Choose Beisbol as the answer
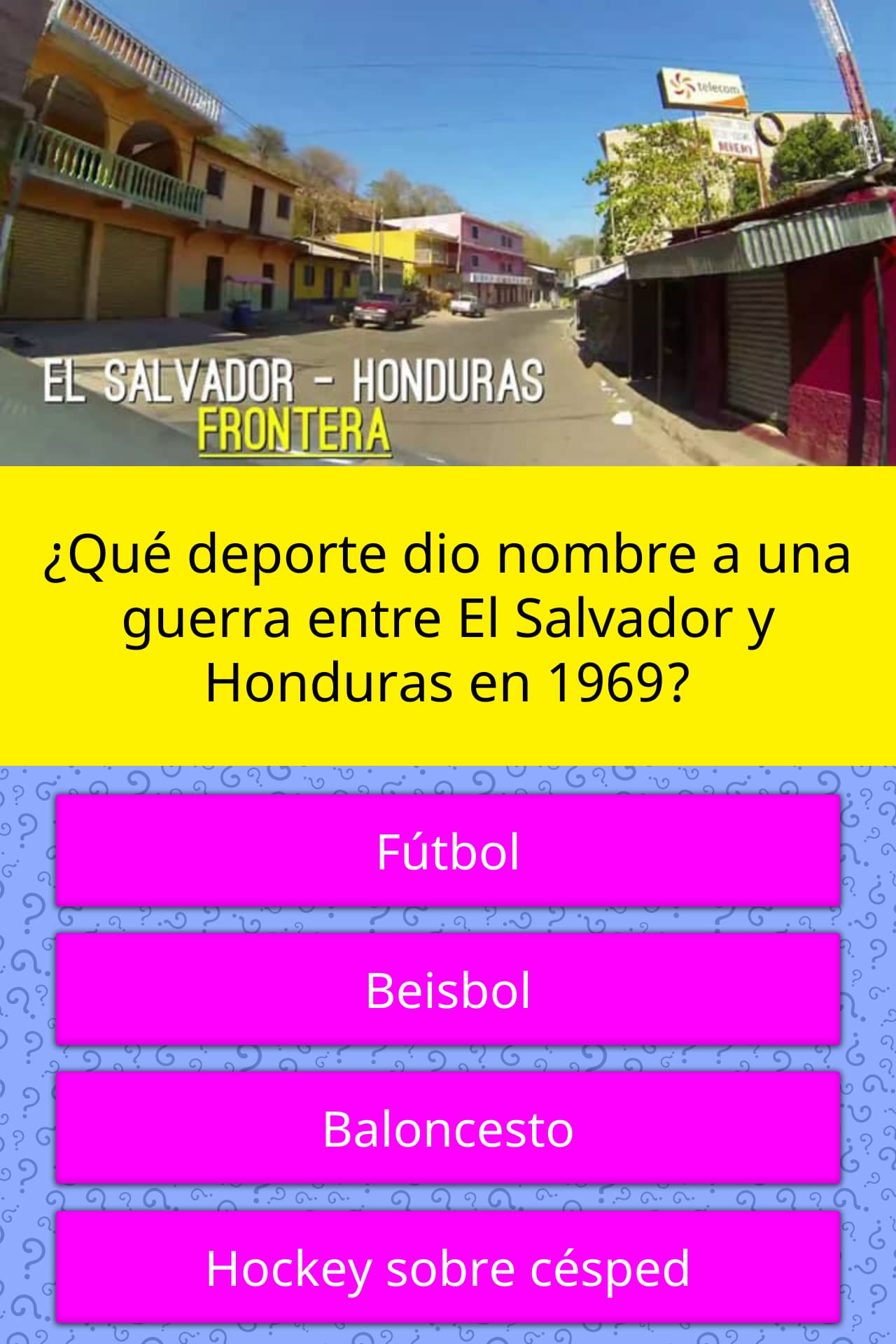The width and height of the screenshot is (896, 1344). click(448, 989)
